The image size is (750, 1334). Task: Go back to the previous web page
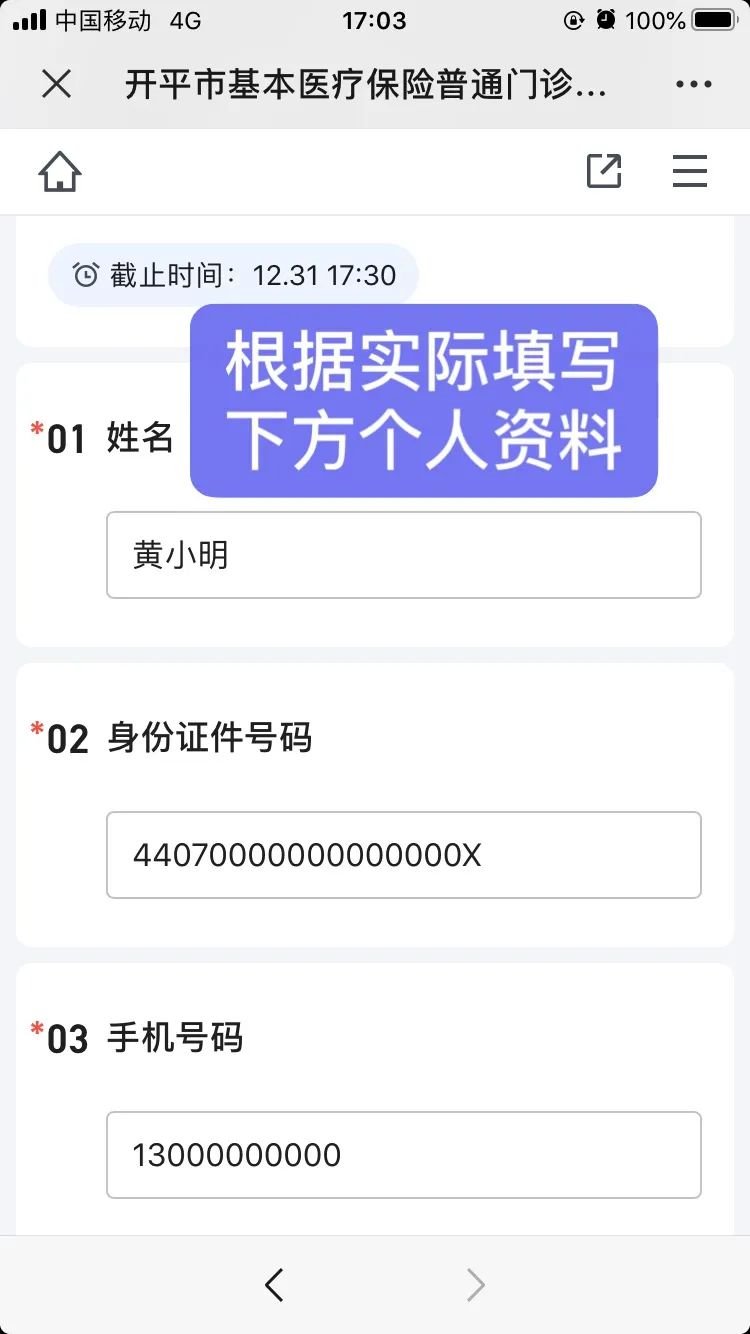pyautogui.click(x=274, y=1285)
